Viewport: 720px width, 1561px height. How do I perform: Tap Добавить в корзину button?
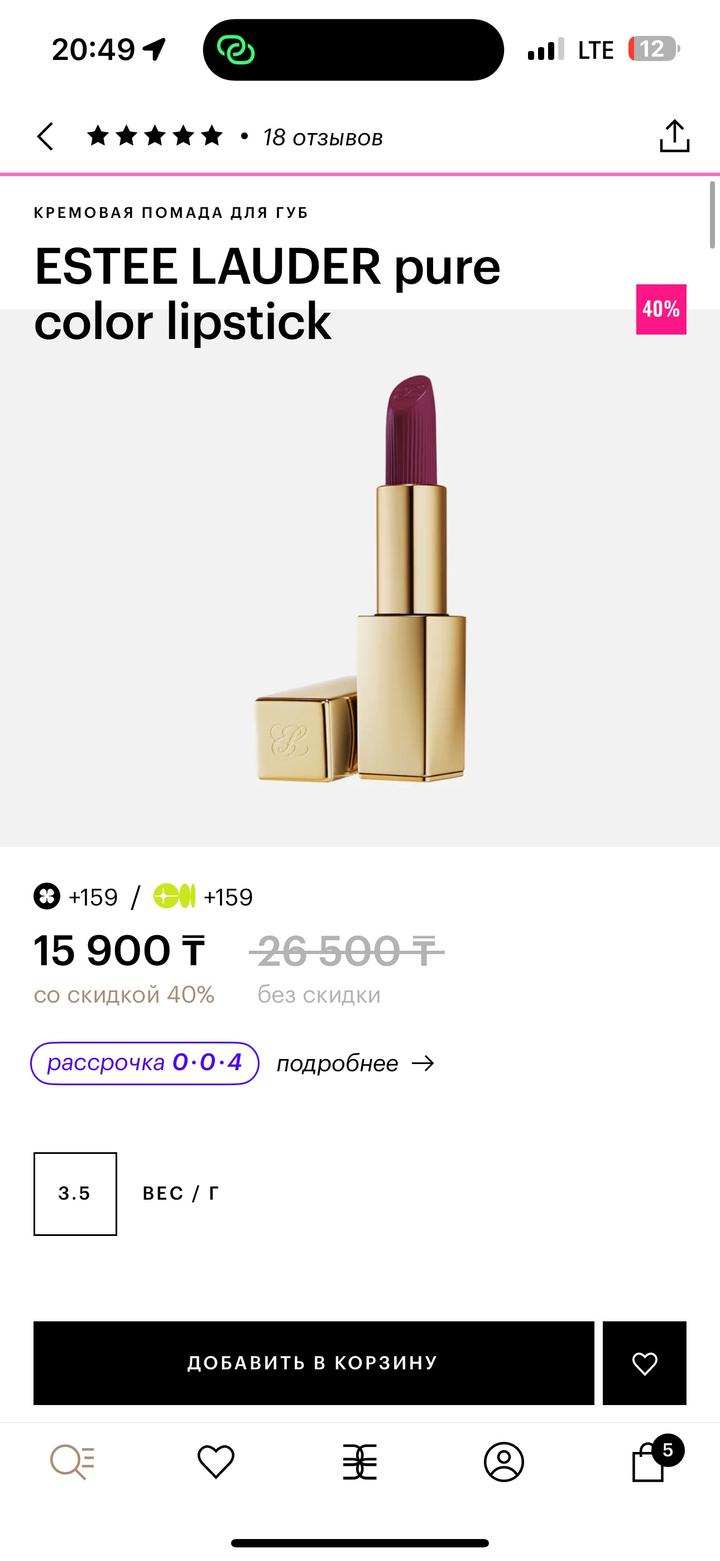coord(313,1363)
